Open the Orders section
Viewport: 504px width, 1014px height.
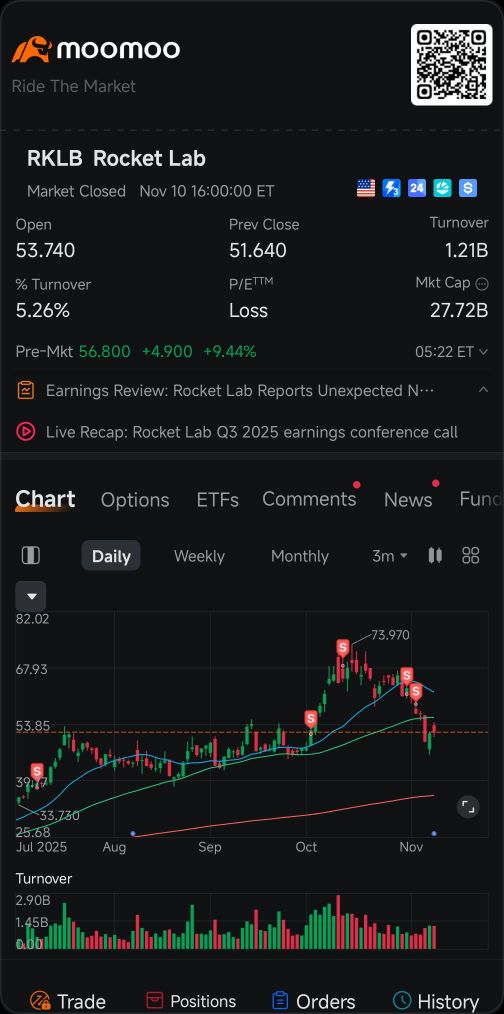pos(314,1002)
